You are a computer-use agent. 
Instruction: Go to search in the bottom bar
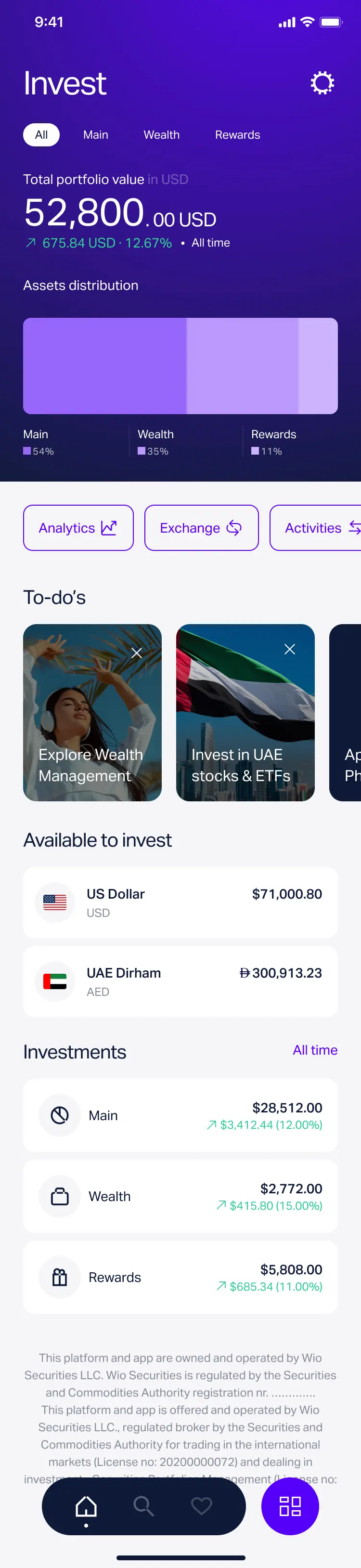(x=143, y=1506)
